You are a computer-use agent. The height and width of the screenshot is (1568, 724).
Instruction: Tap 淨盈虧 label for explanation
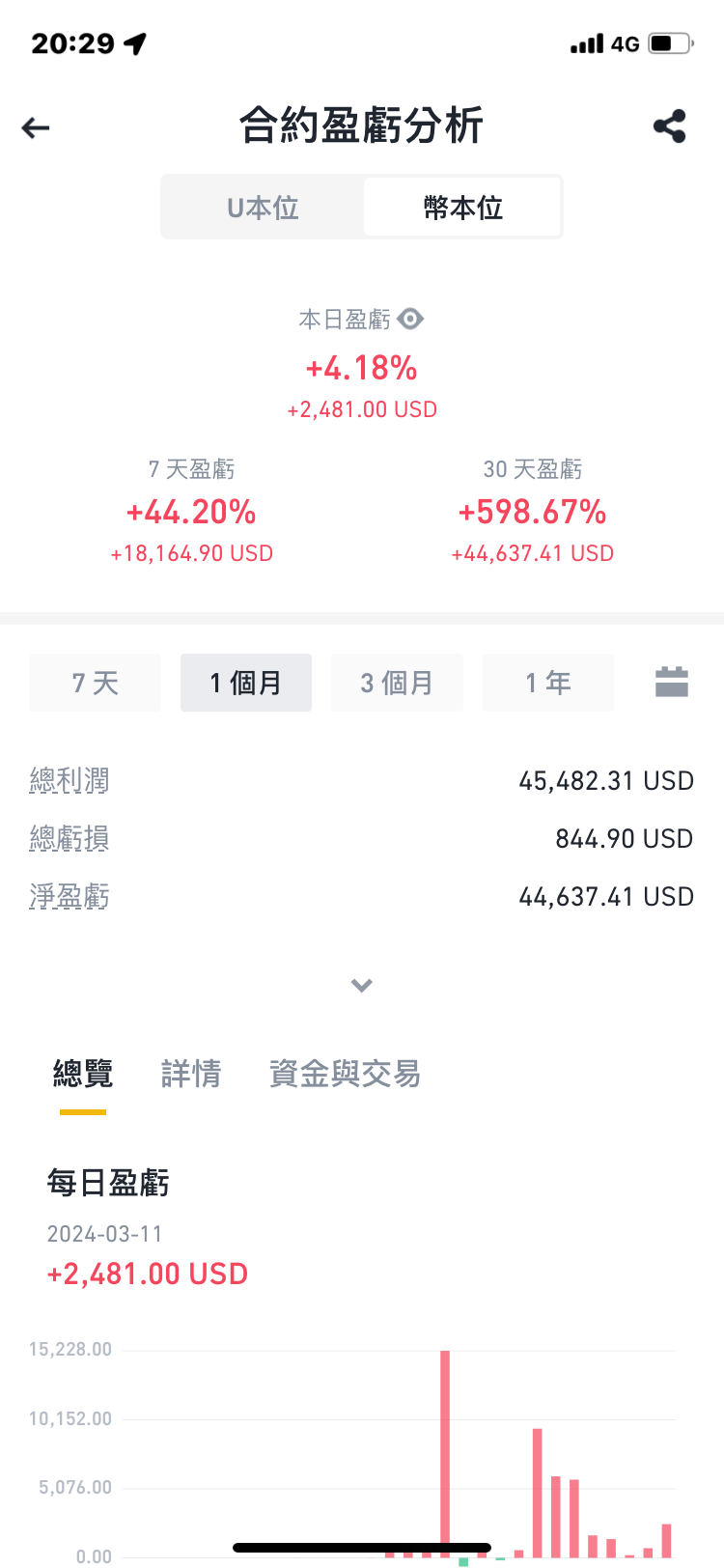click(x=70, y=896)
